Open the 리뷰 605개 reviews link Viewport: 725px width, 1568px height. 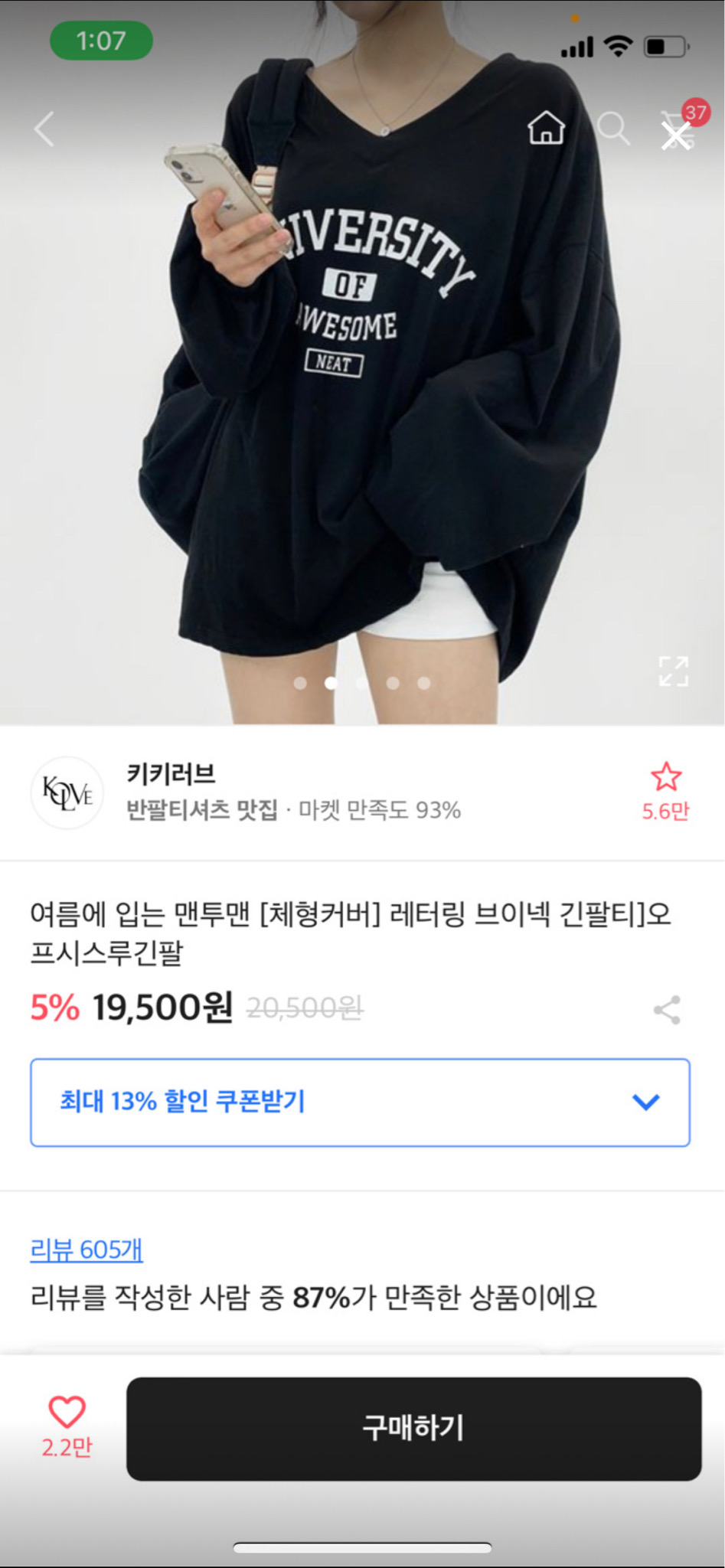click(x=87, y=1249)
